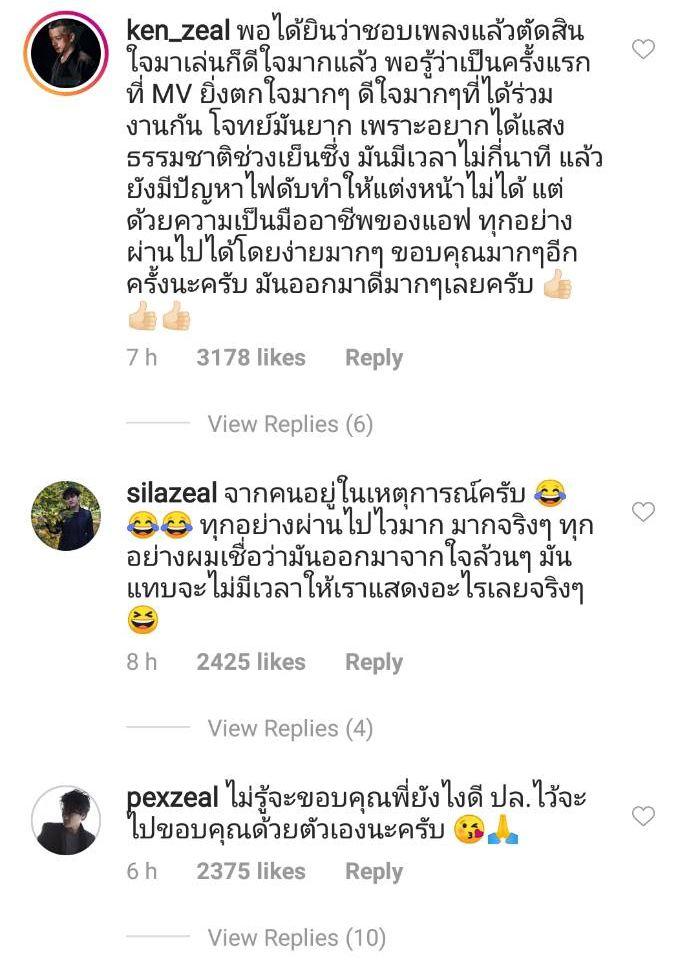Expand View Replies (10) under pexzeal
This screenshot has width=698, height=974.
296,938
